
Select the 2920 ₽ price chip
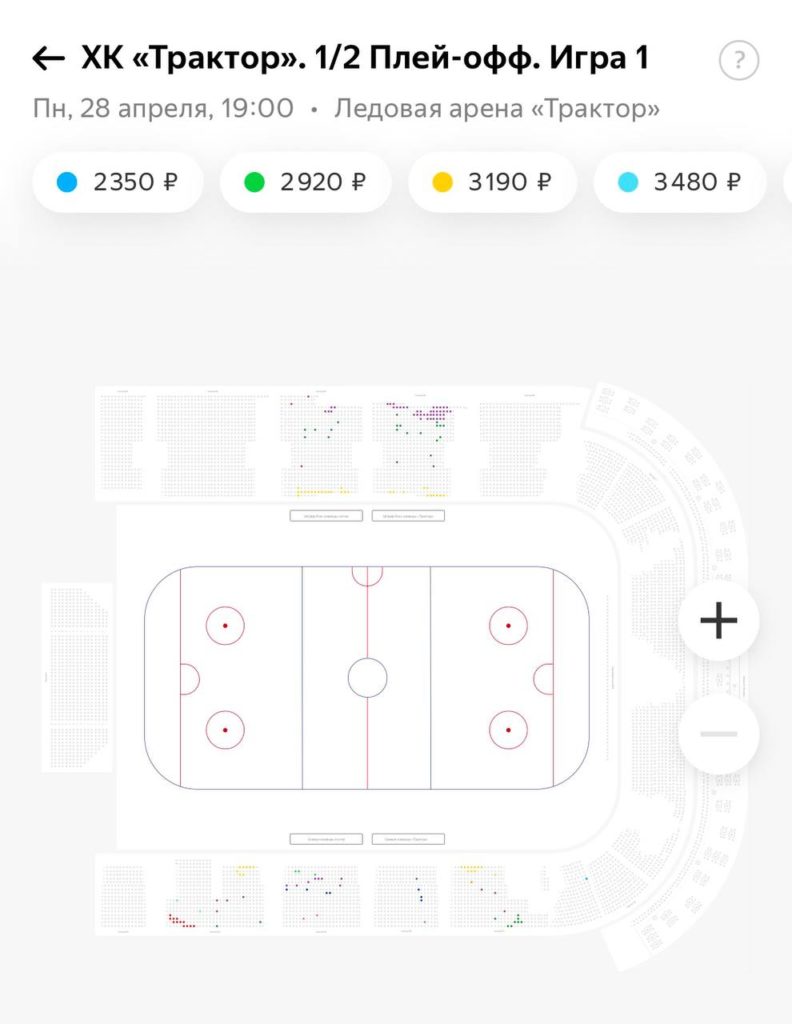[305, 182]
